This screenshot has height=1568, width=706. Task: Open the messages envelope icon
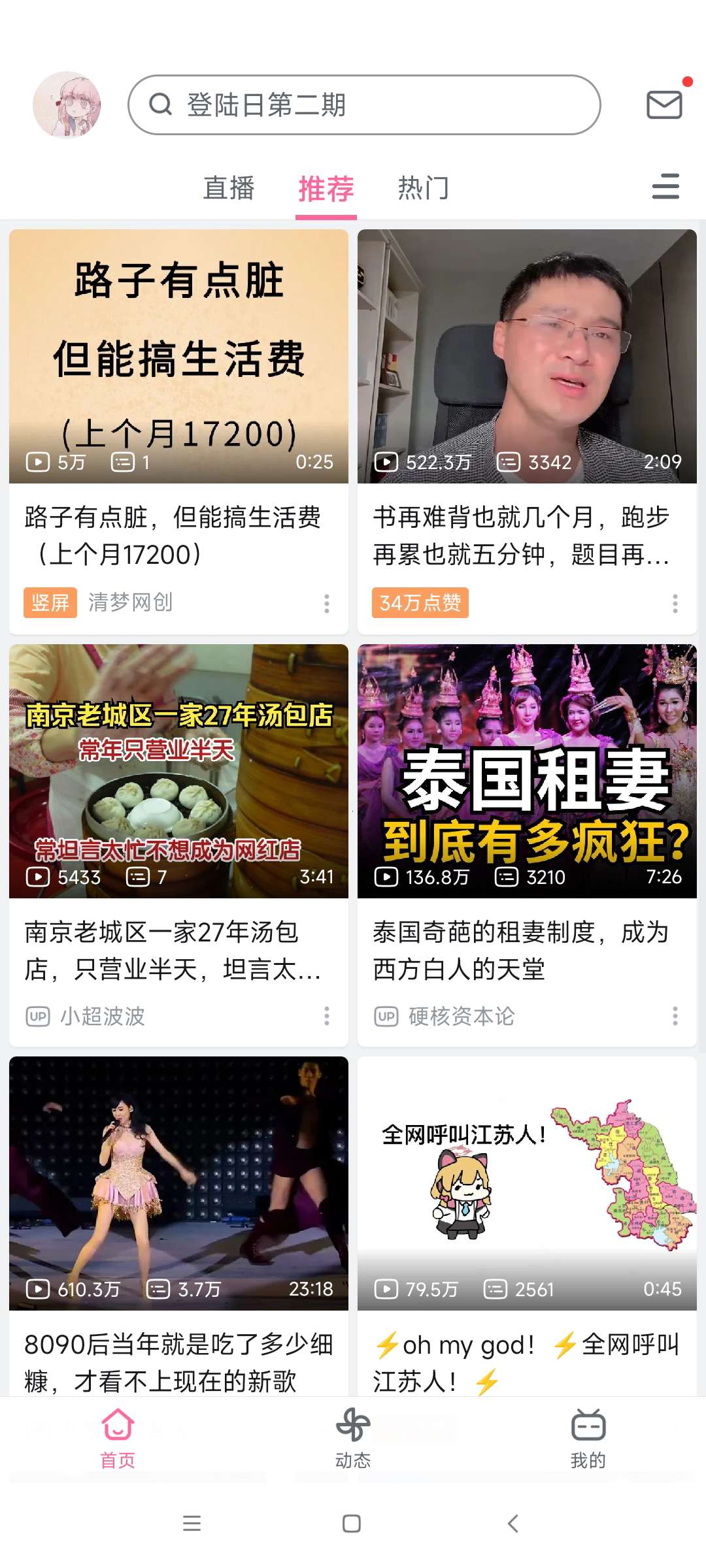tap(664, 105)
